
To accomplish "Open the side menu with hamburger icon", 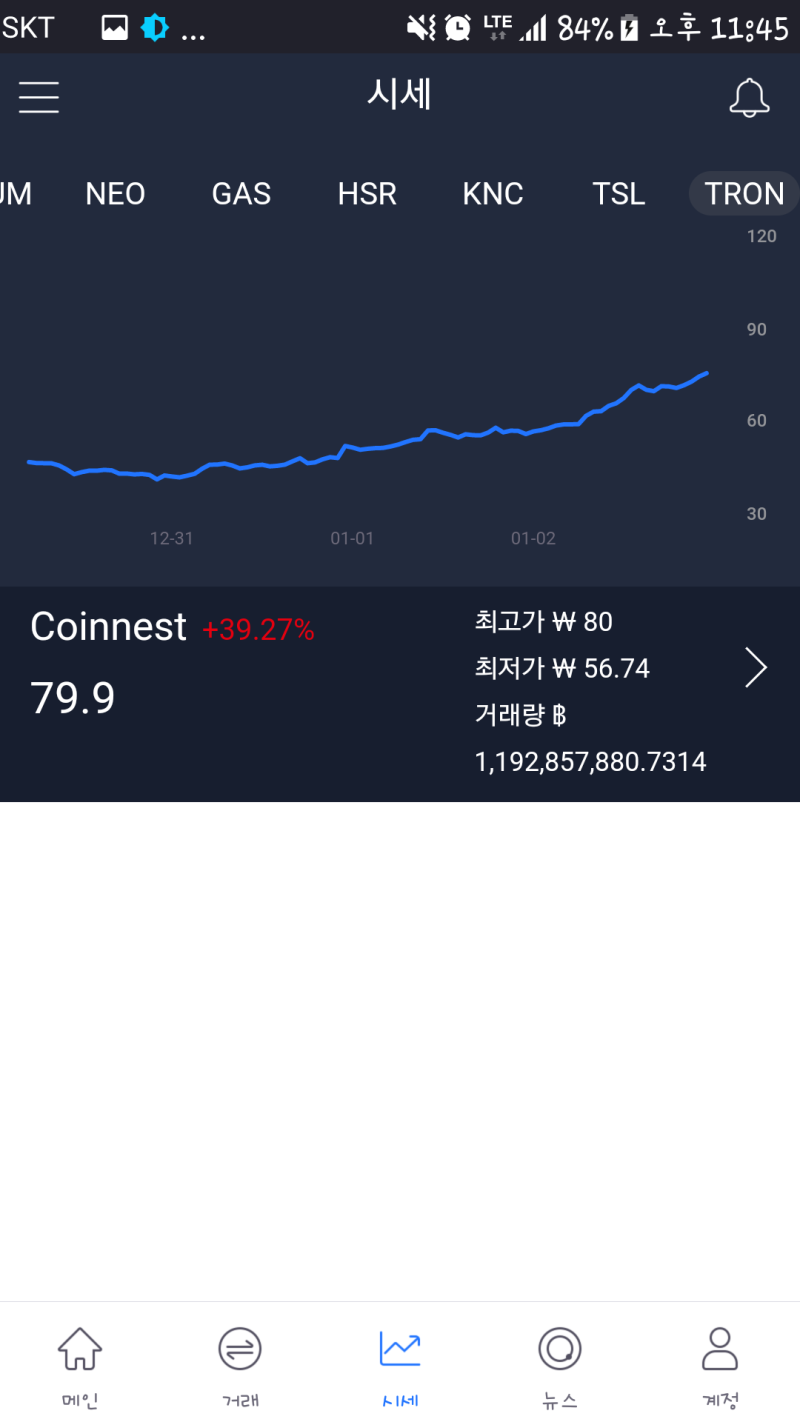I will click(39, 96).
